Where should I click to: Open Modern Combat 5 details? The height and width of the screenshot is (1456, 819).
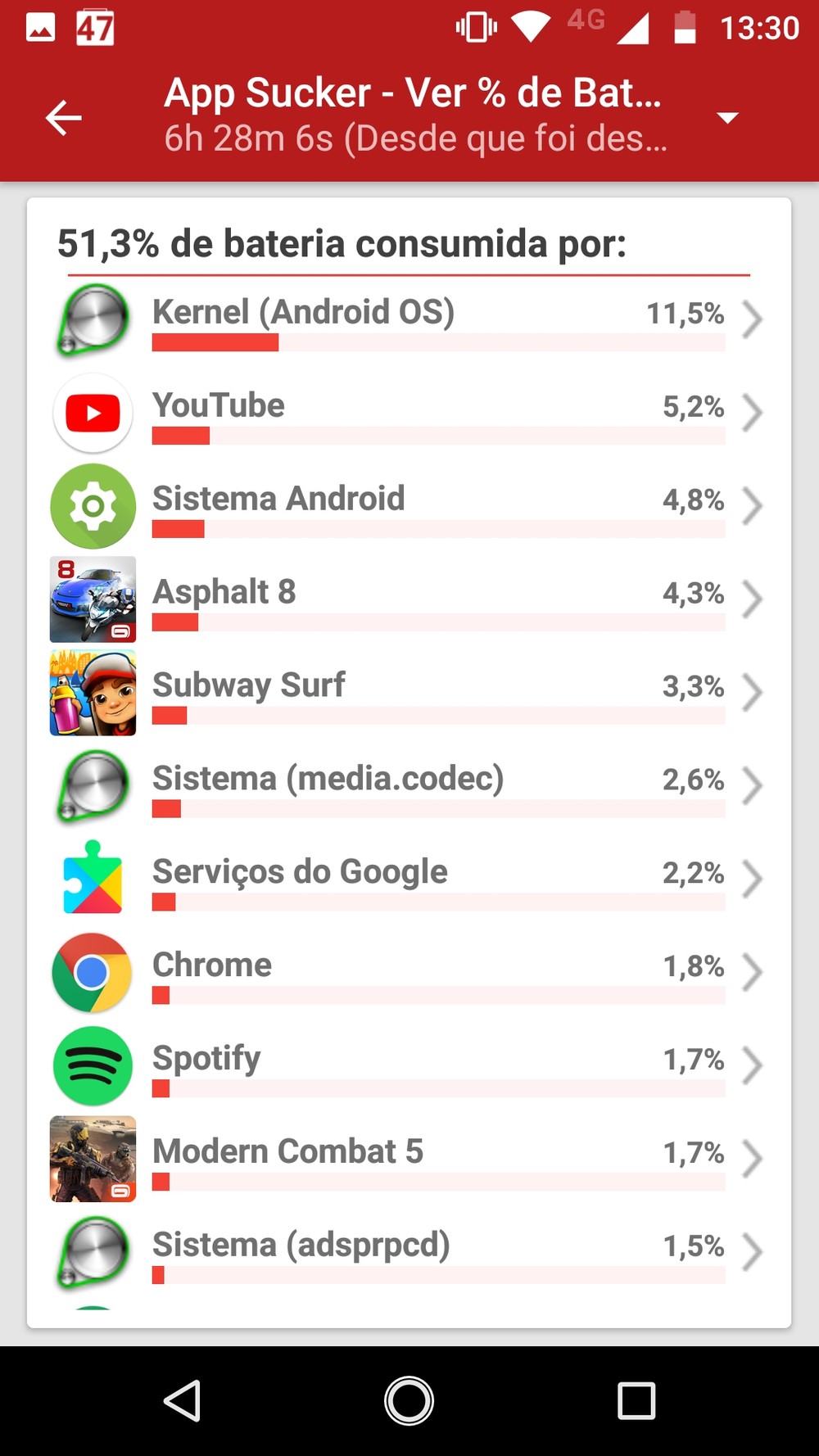tap(409, 1160)
